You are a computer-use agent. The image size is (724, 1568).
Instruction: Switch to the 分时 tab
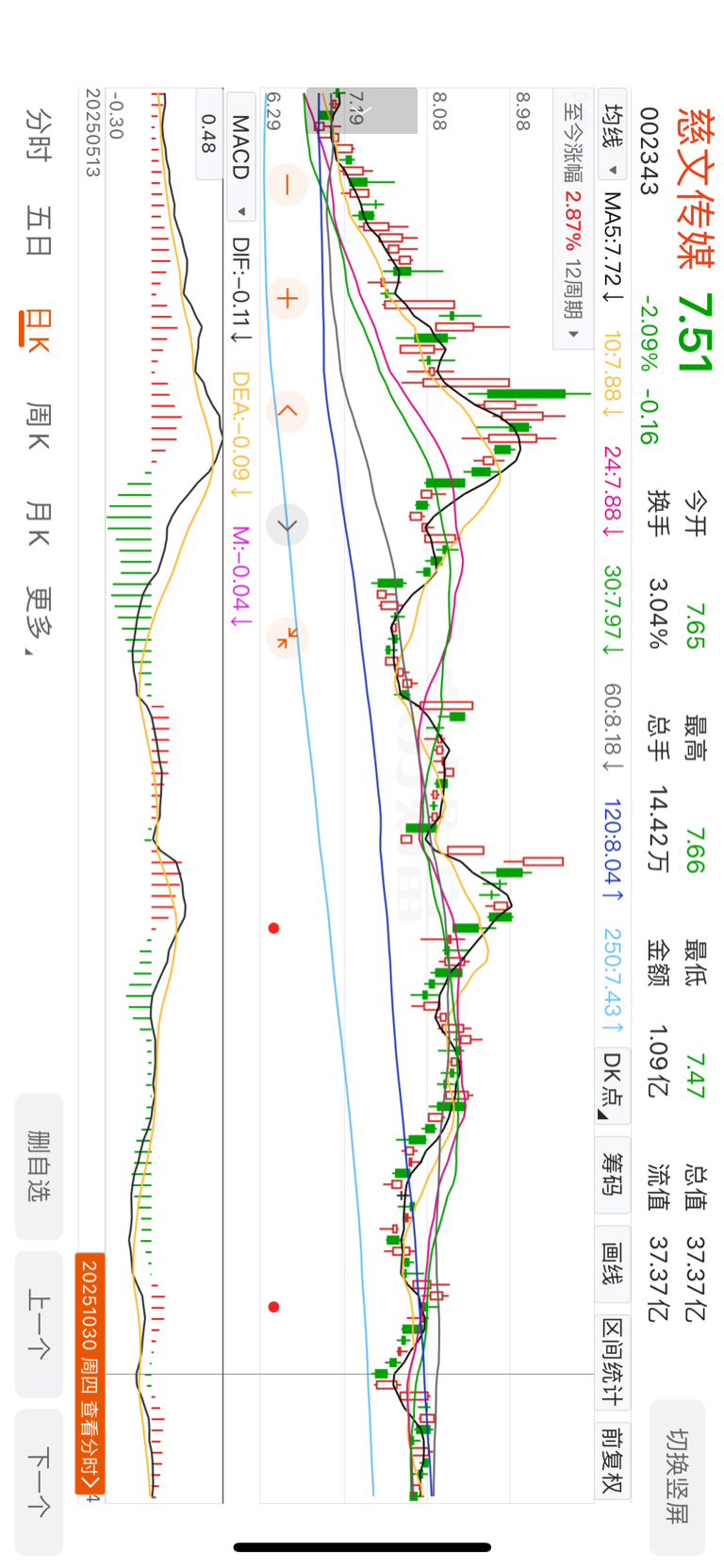(x=38, y=135)
